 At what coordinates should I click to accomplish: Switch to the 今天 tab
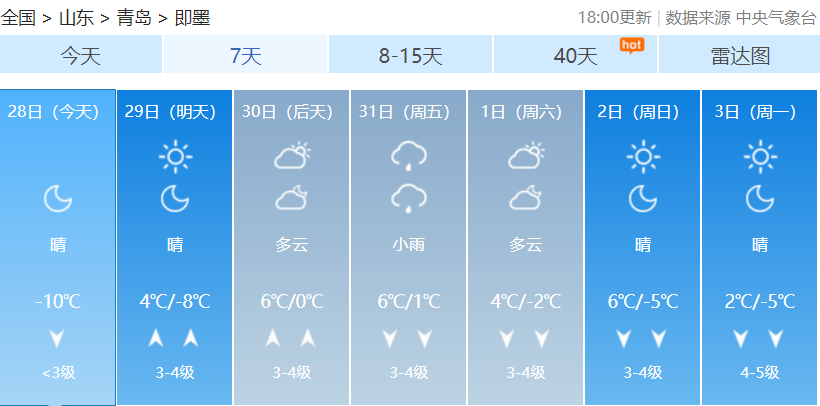coord(81,54)
